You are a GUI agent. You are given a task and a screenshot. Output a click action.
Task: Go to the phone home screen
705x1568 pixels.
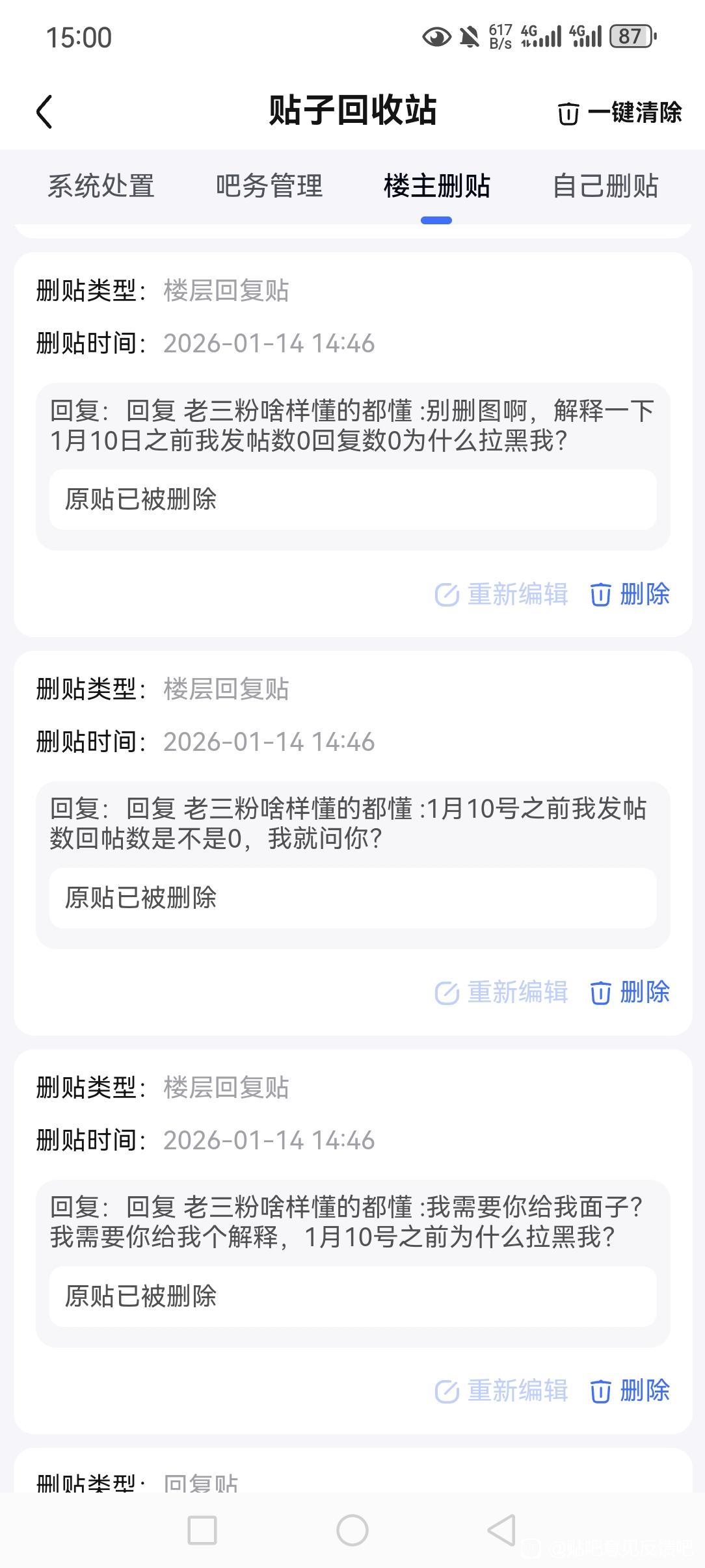352,1530
